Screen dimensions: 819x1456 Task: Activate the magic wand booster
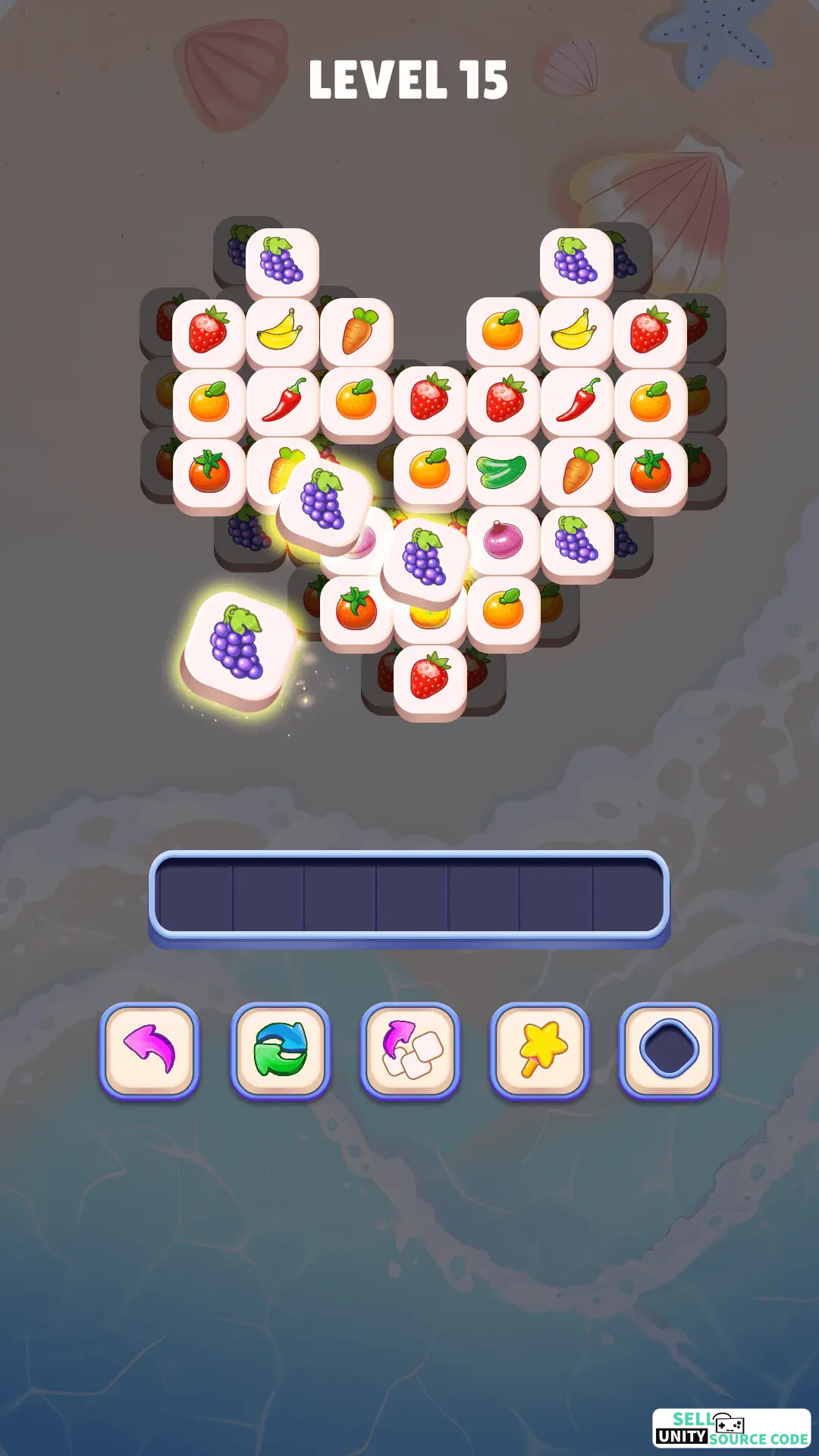pyautogui.click(x=540, y=1051)
